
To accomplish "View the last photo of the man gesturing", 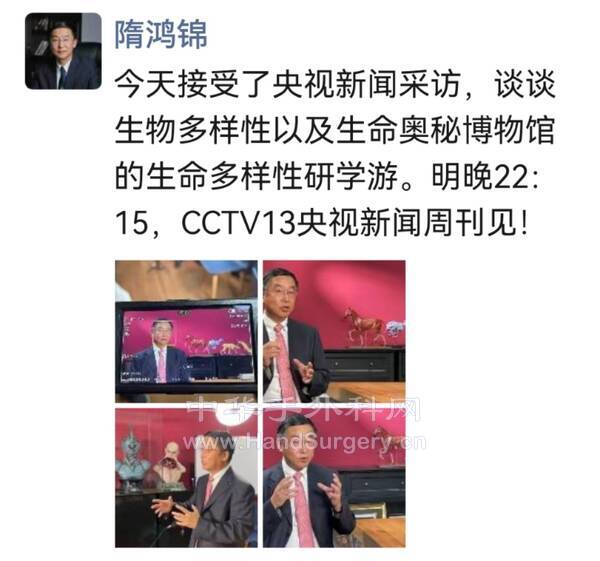I will tap(333, 476).
